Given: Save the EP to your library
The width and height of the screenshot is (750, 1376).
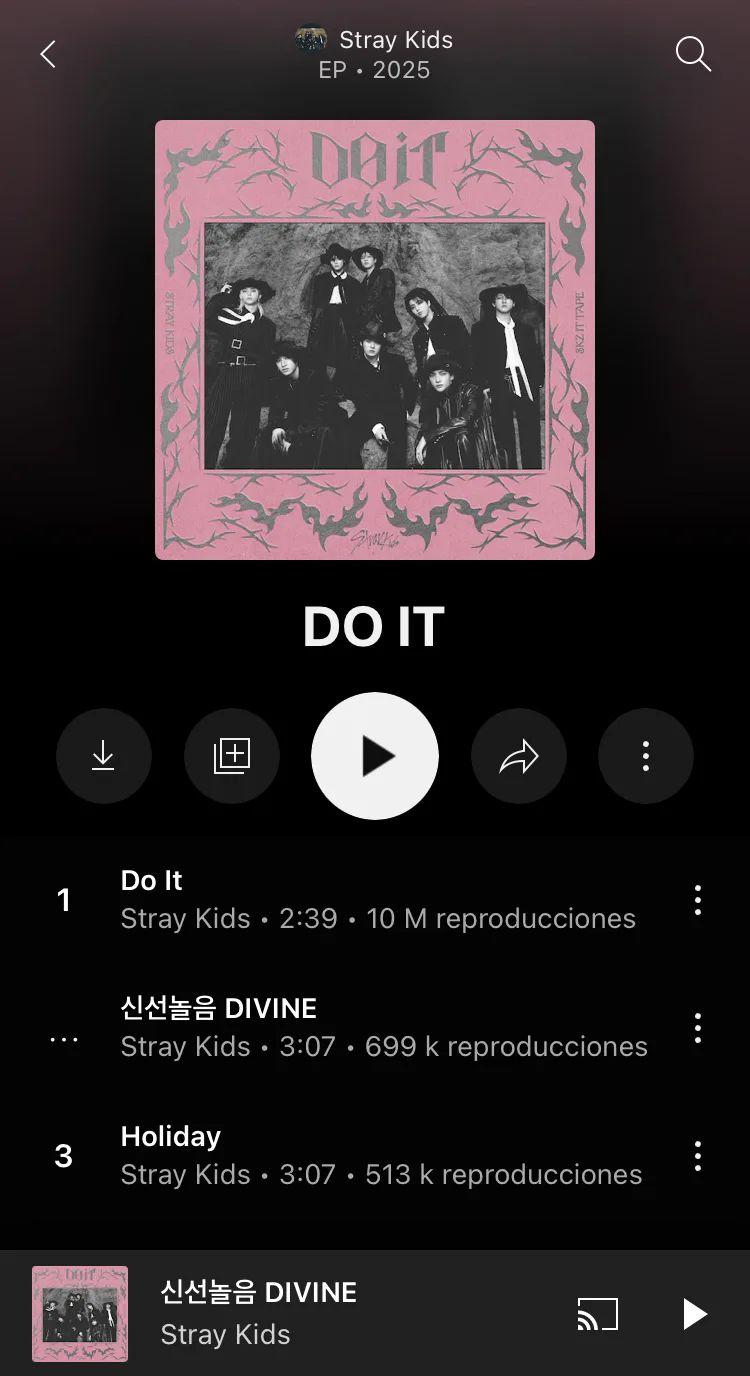Looking at the screenshot, I should click(231, 756).
